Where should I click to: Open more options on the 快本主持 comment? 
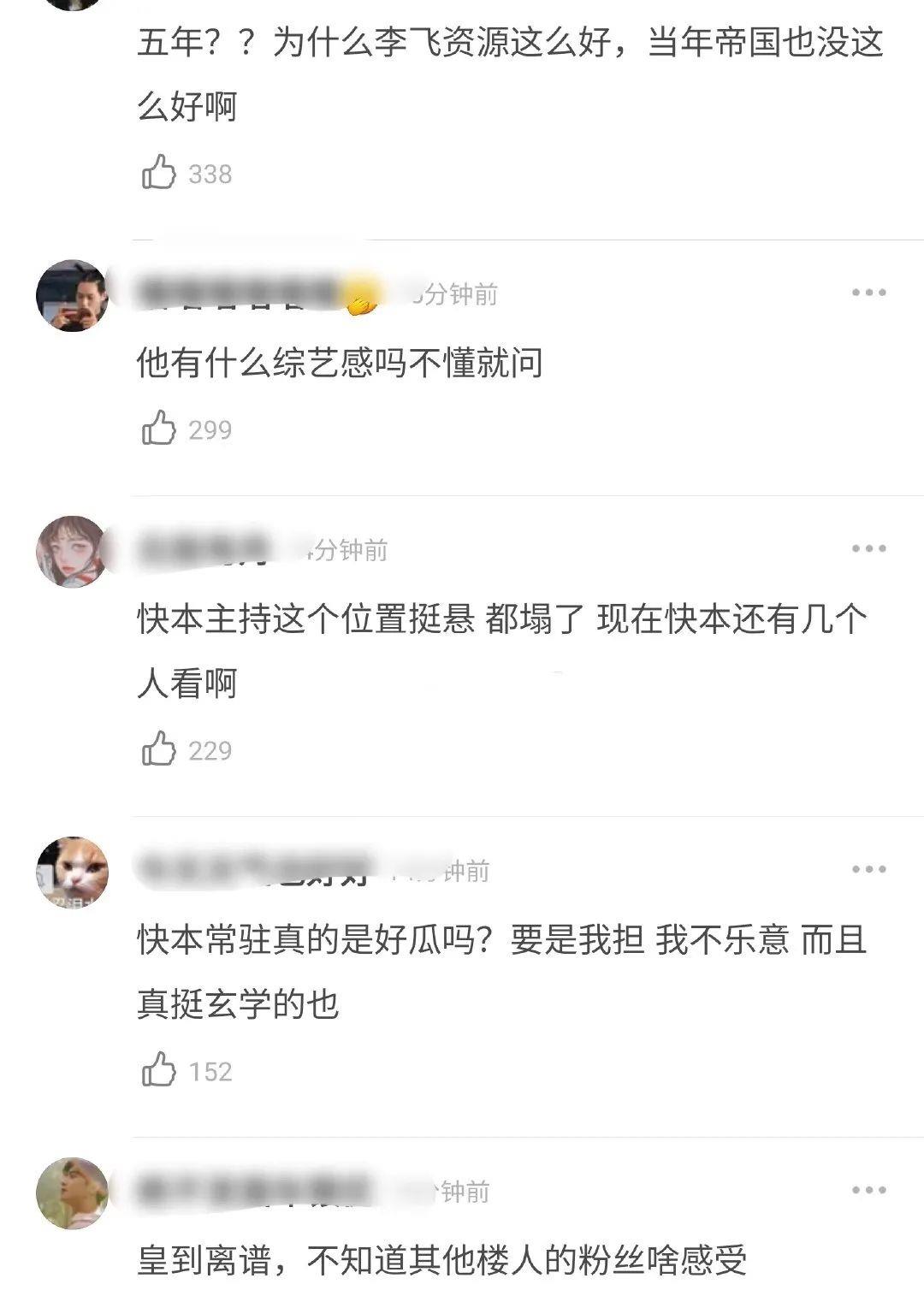(x=868, y=549)
